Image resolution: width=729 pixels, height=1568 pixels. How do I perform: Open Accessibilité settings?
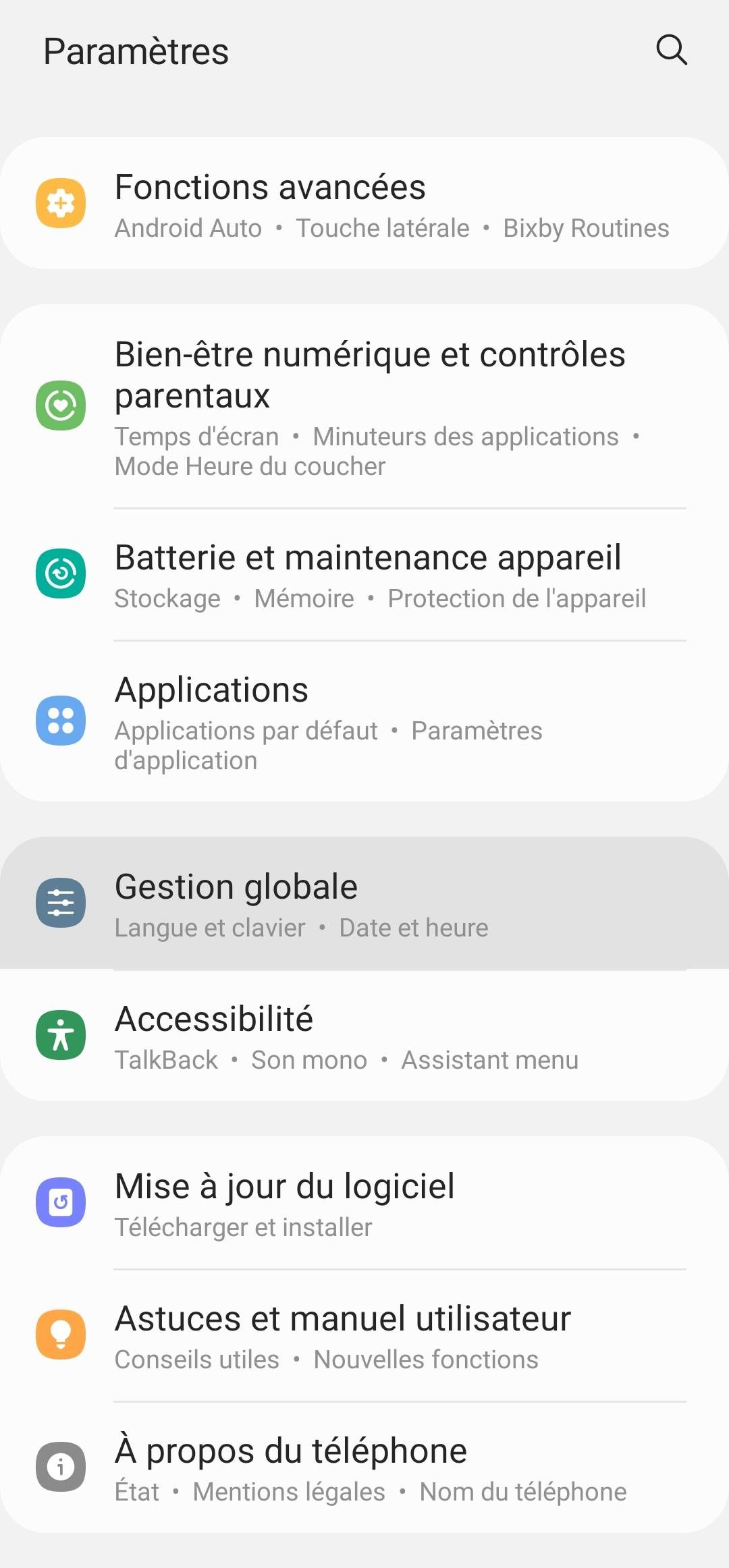(x=364, y=1035)
